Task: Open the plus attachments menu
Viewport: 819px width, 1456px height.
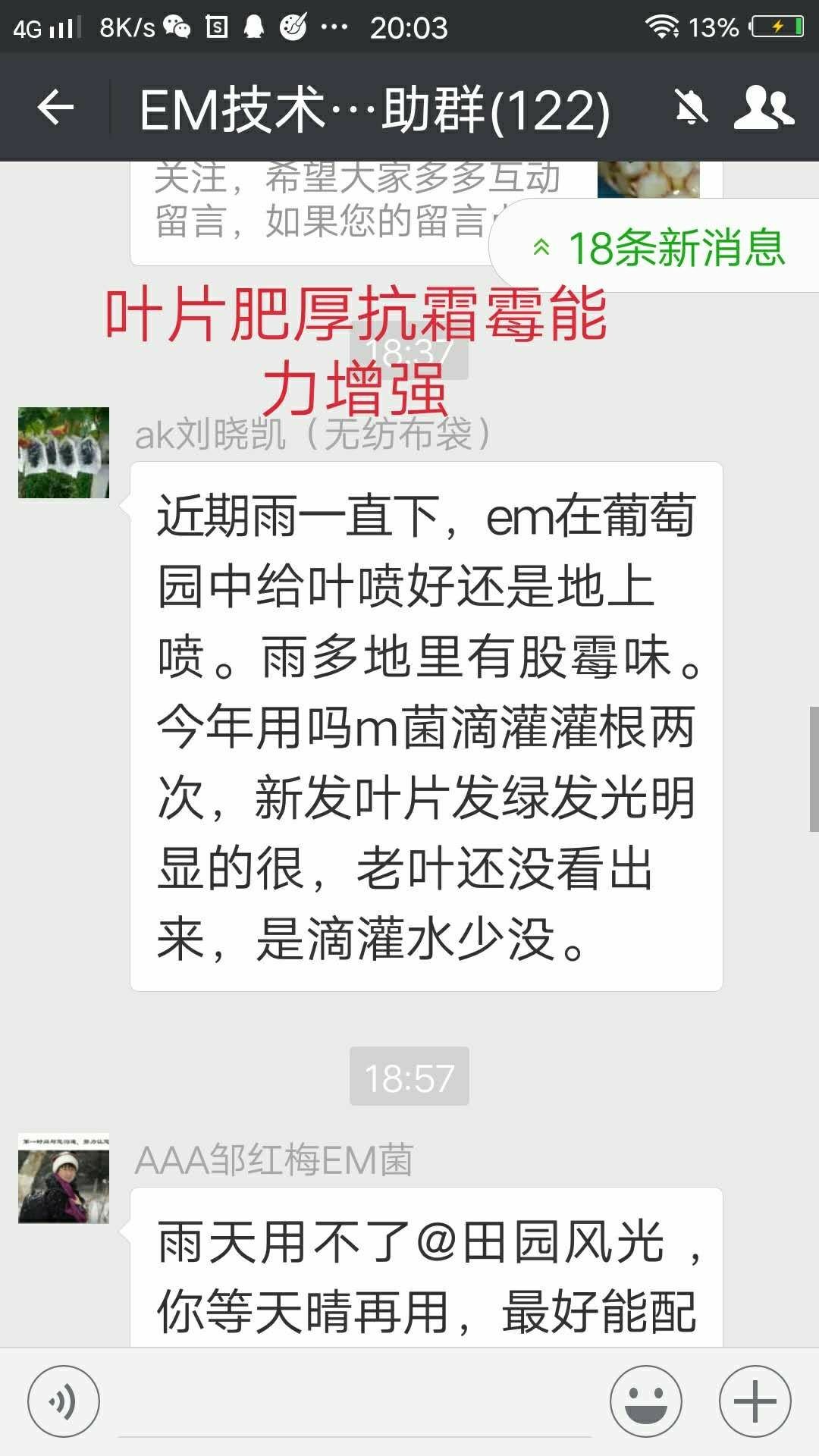Action: point(755,1401)
